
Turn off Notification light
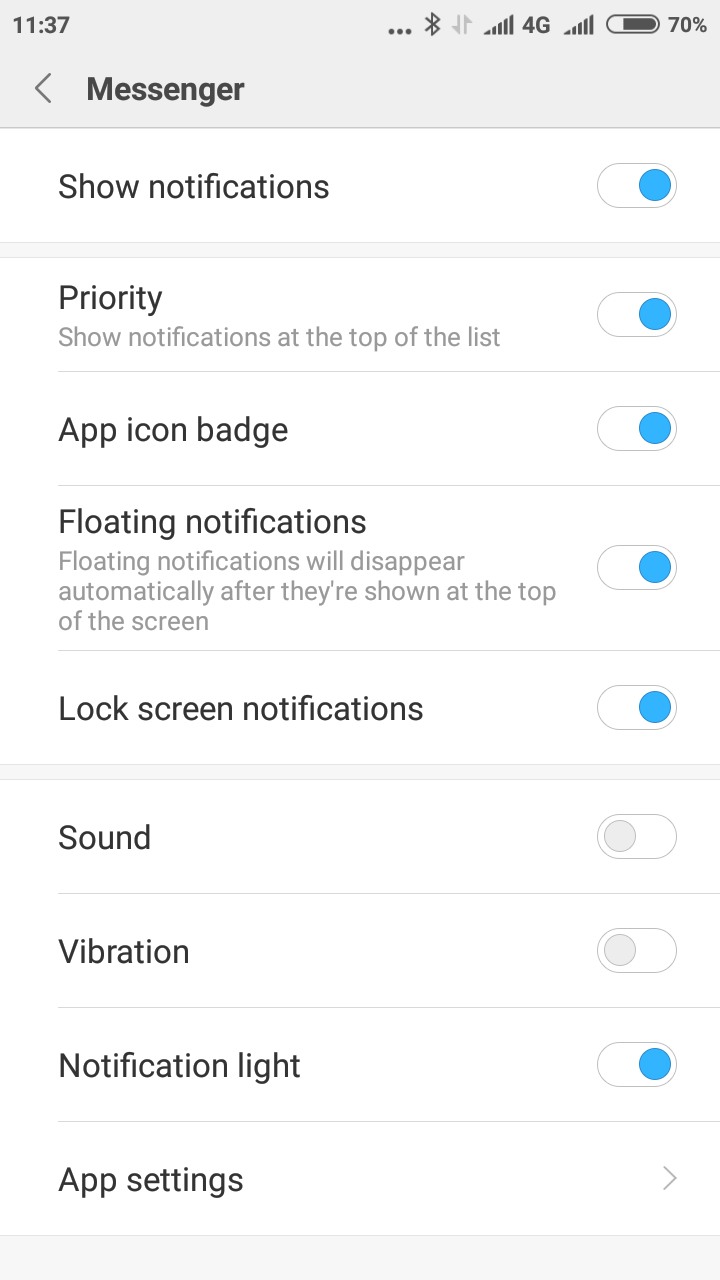coord(637,1065)
